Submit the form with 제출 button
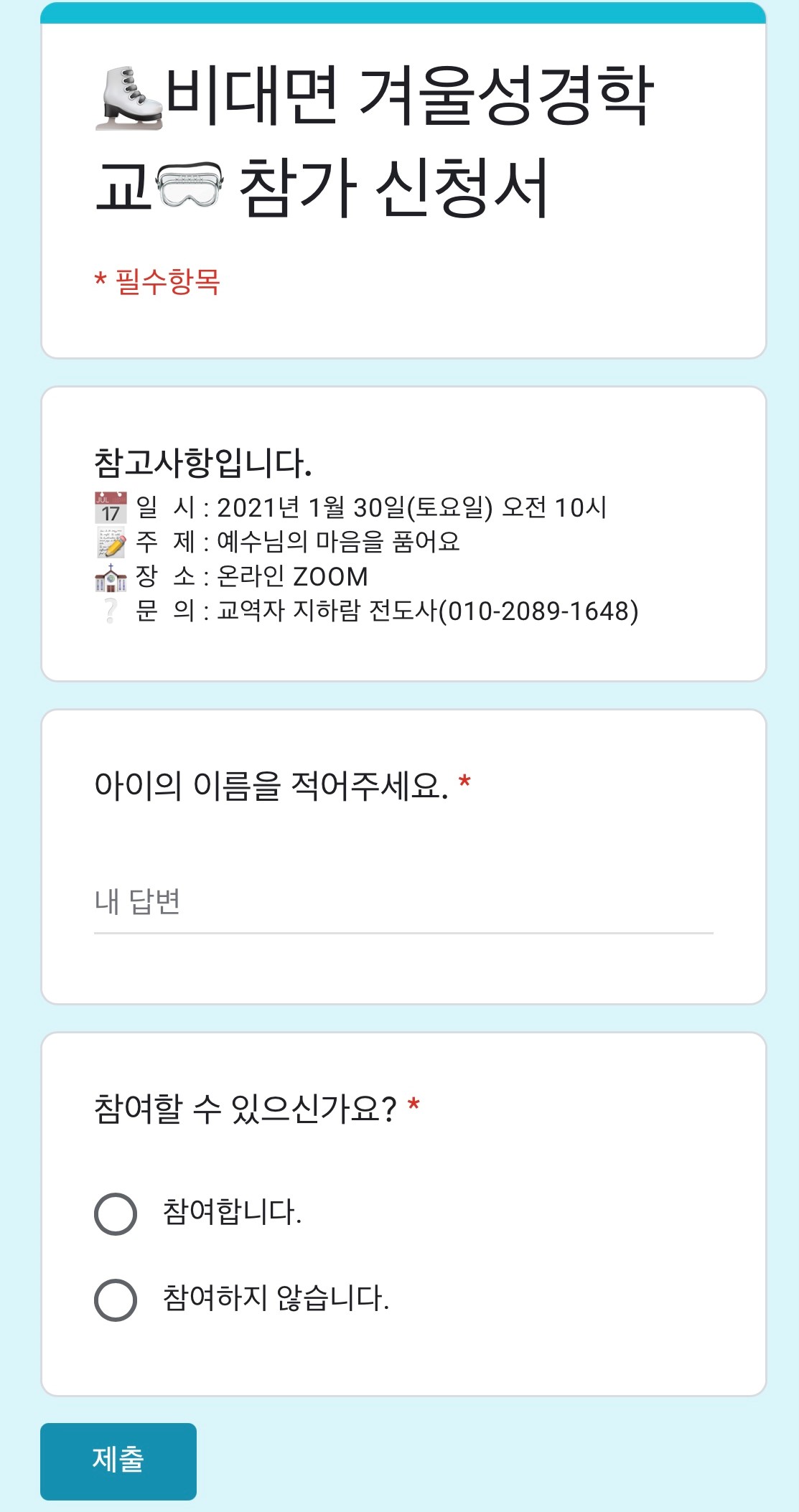The height and width of the screenshot is (1512, 799). 118,1460
